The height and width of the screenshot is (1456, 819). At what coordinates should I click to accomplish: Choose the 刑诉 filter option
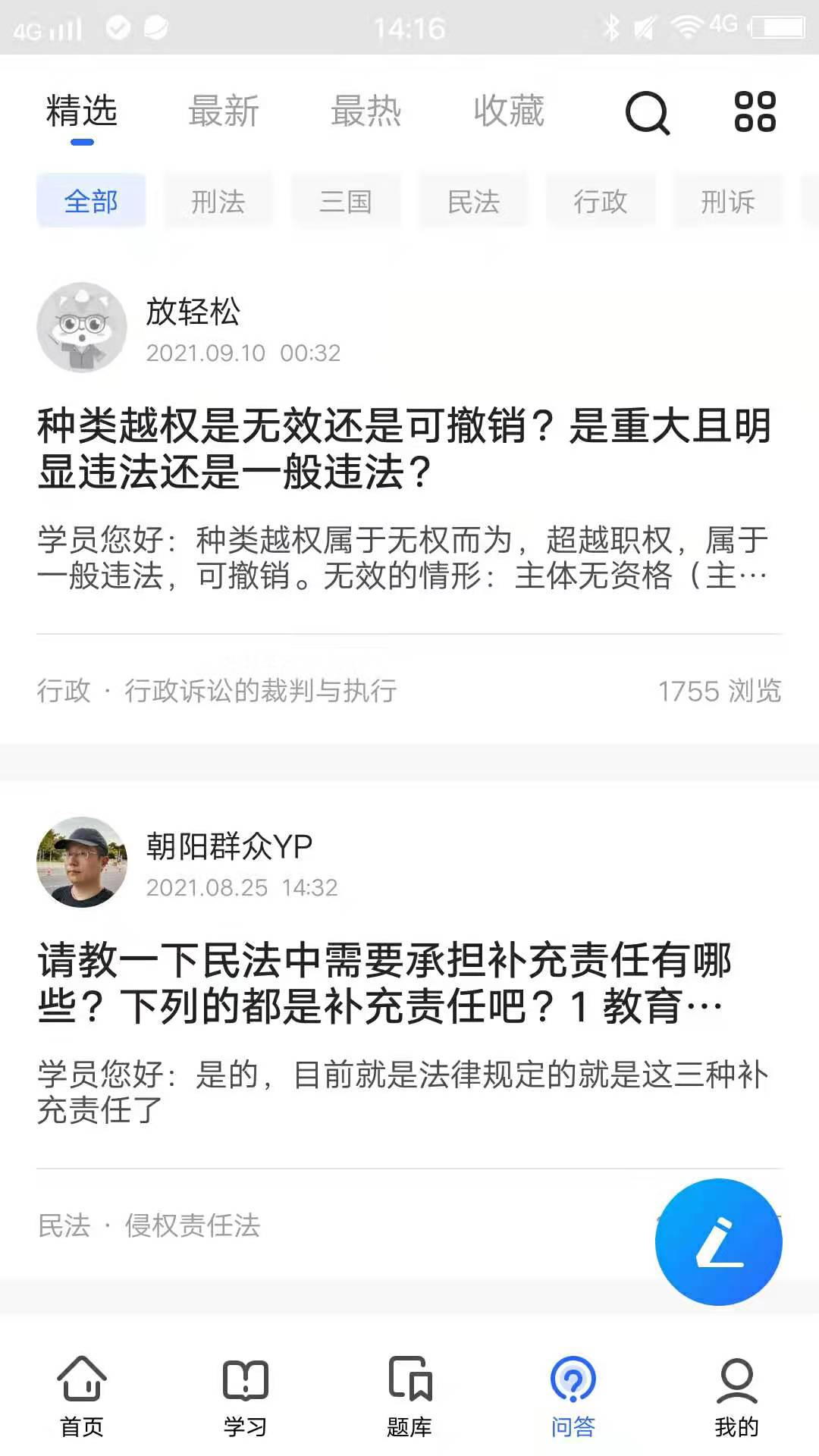click(x=728, y=201)
